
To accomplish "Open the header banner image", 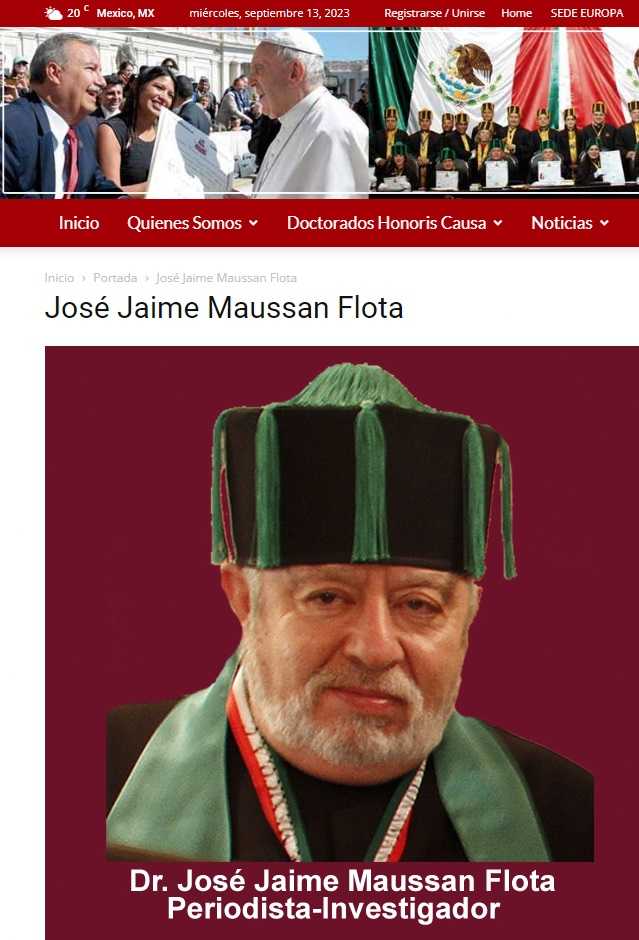I will [320, 110].
